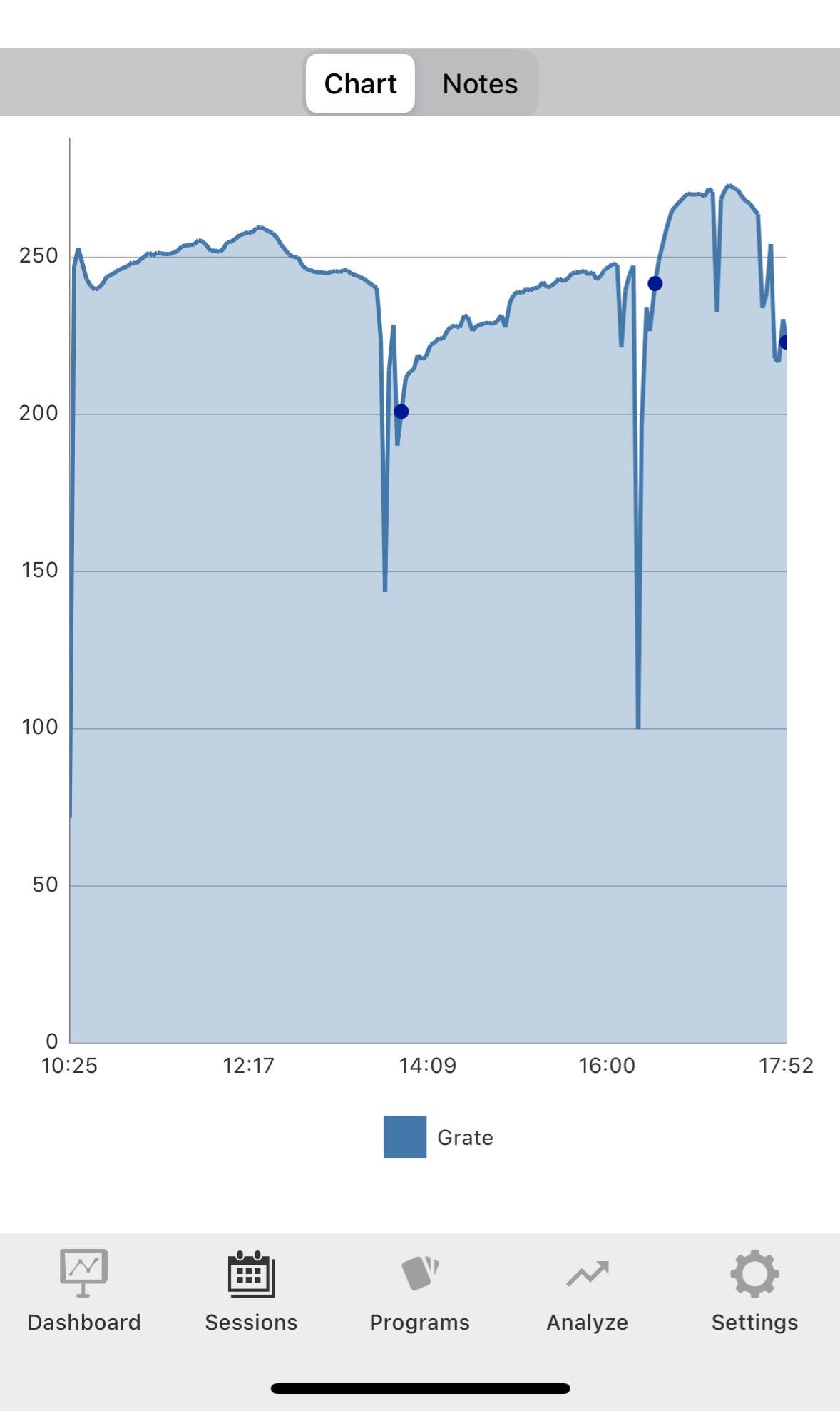
Task: Open the Settings tab
Action: coord(754,1291)
